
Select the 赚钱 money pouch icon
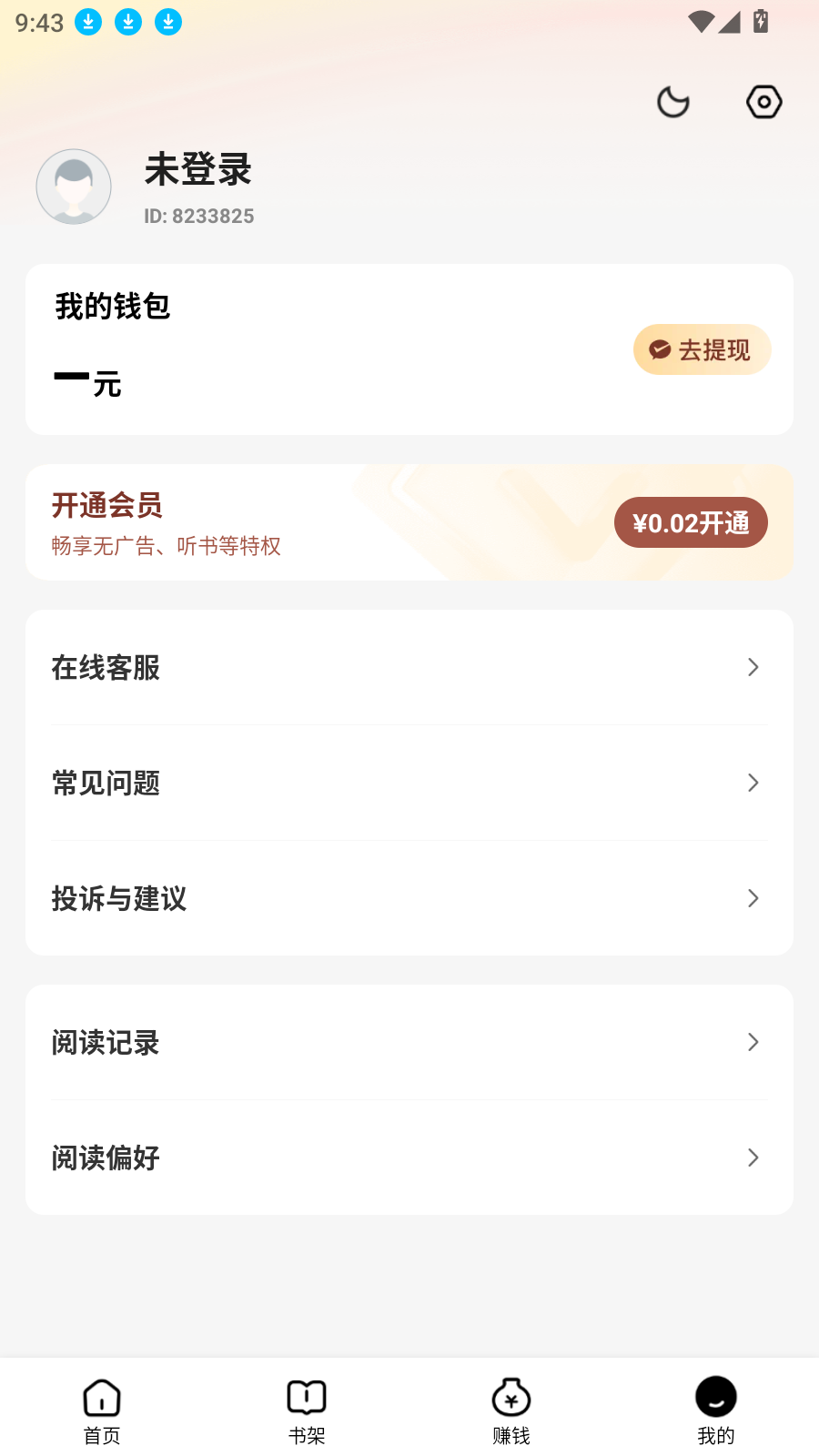(x=511, y=1397)
